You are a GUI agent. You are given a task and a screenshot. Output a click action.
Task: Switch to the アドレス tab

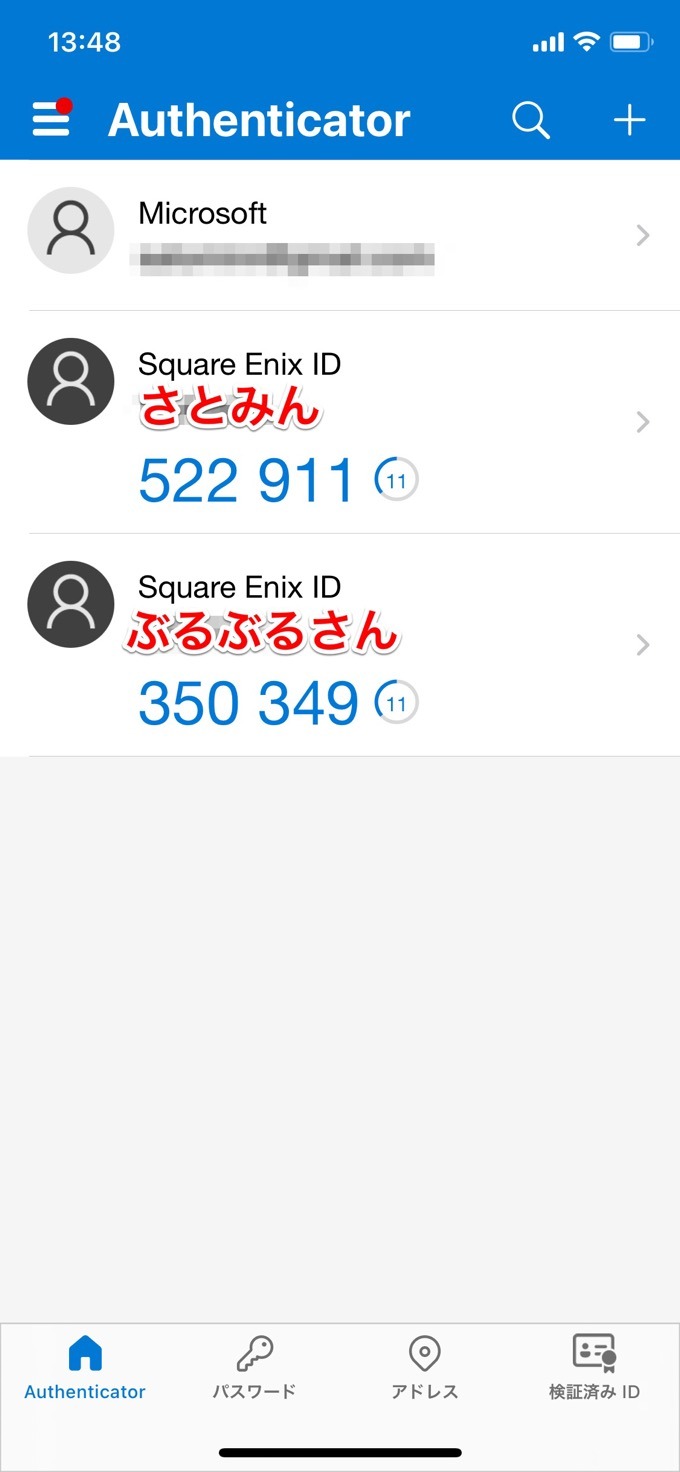(x=425, y=1368)
